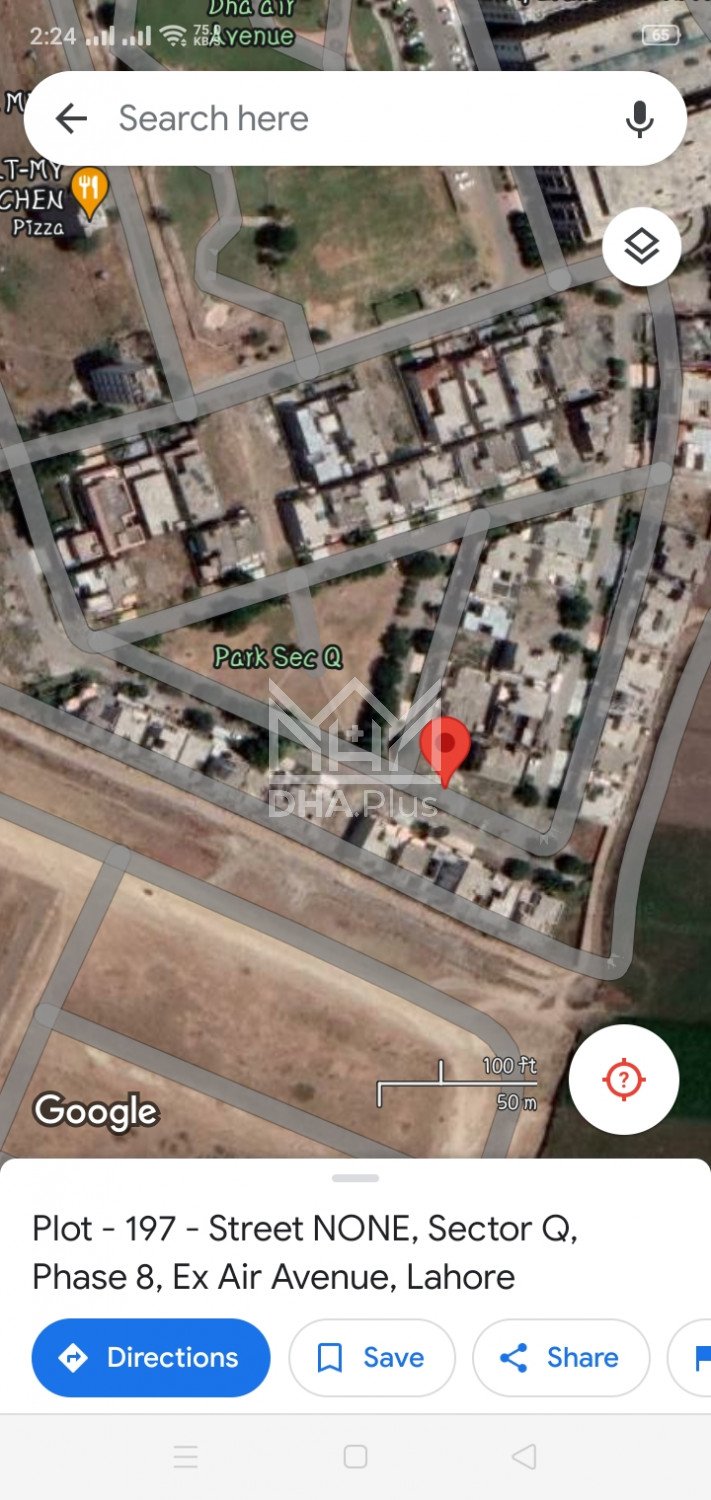Open the map layers button
The height and width of the screenshot is (1500, 711).
[641, 247]
